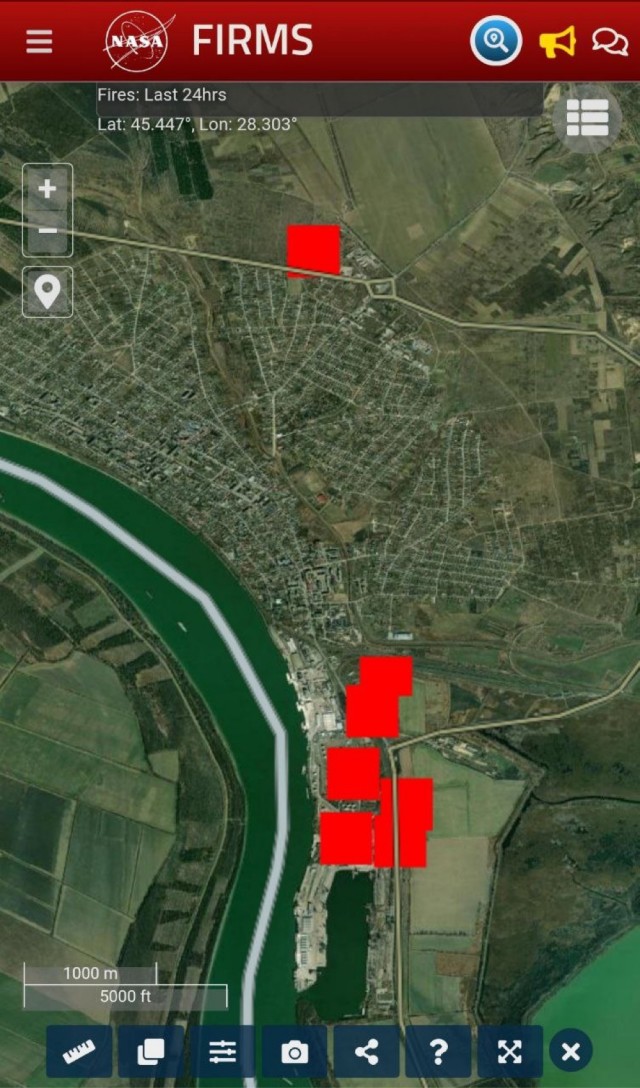Zoom out of the map
Image resolution: width=640 pixels, height=1088 pixels.
pyautogui.click(x=47, y=231)
